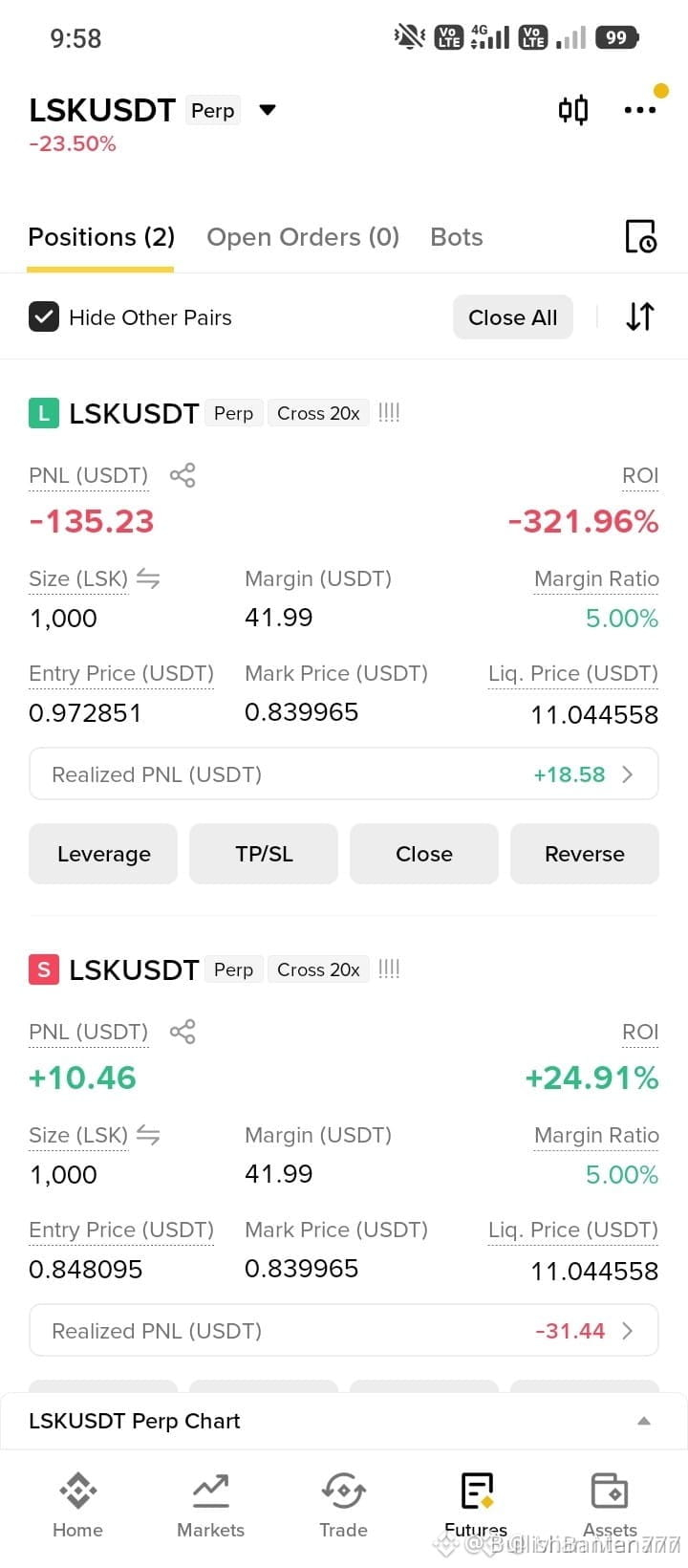Open the candlestick chart icon
Viewport: 688px width, 1568px height.
pos(572,110)
